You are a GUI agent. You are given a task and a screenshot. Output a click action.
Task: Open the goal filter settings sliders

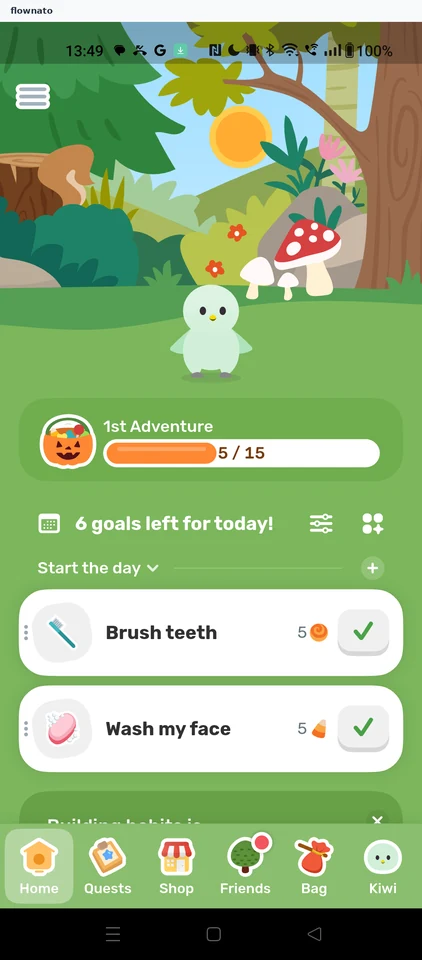[321, 523]
